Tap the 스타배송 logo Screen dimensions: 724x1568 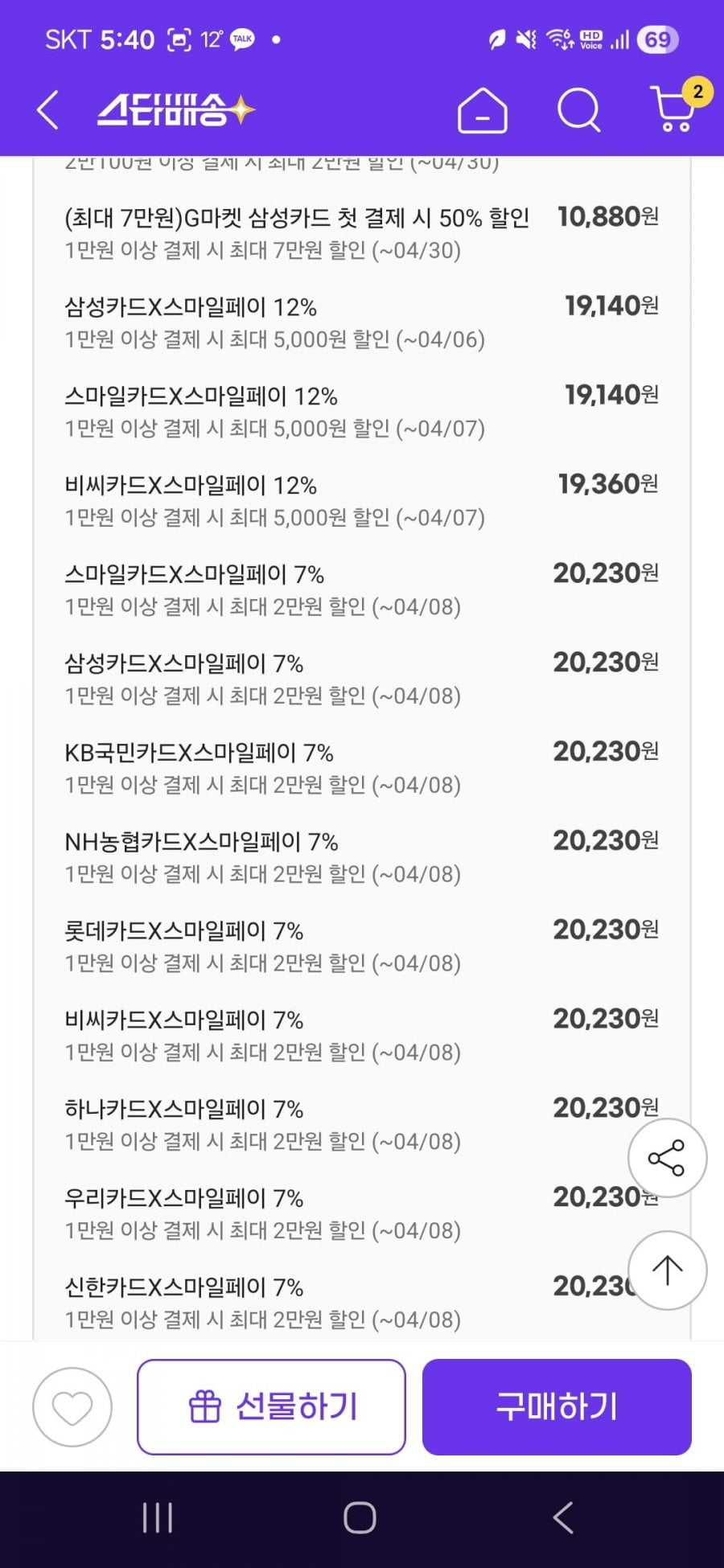coord(175,110)
